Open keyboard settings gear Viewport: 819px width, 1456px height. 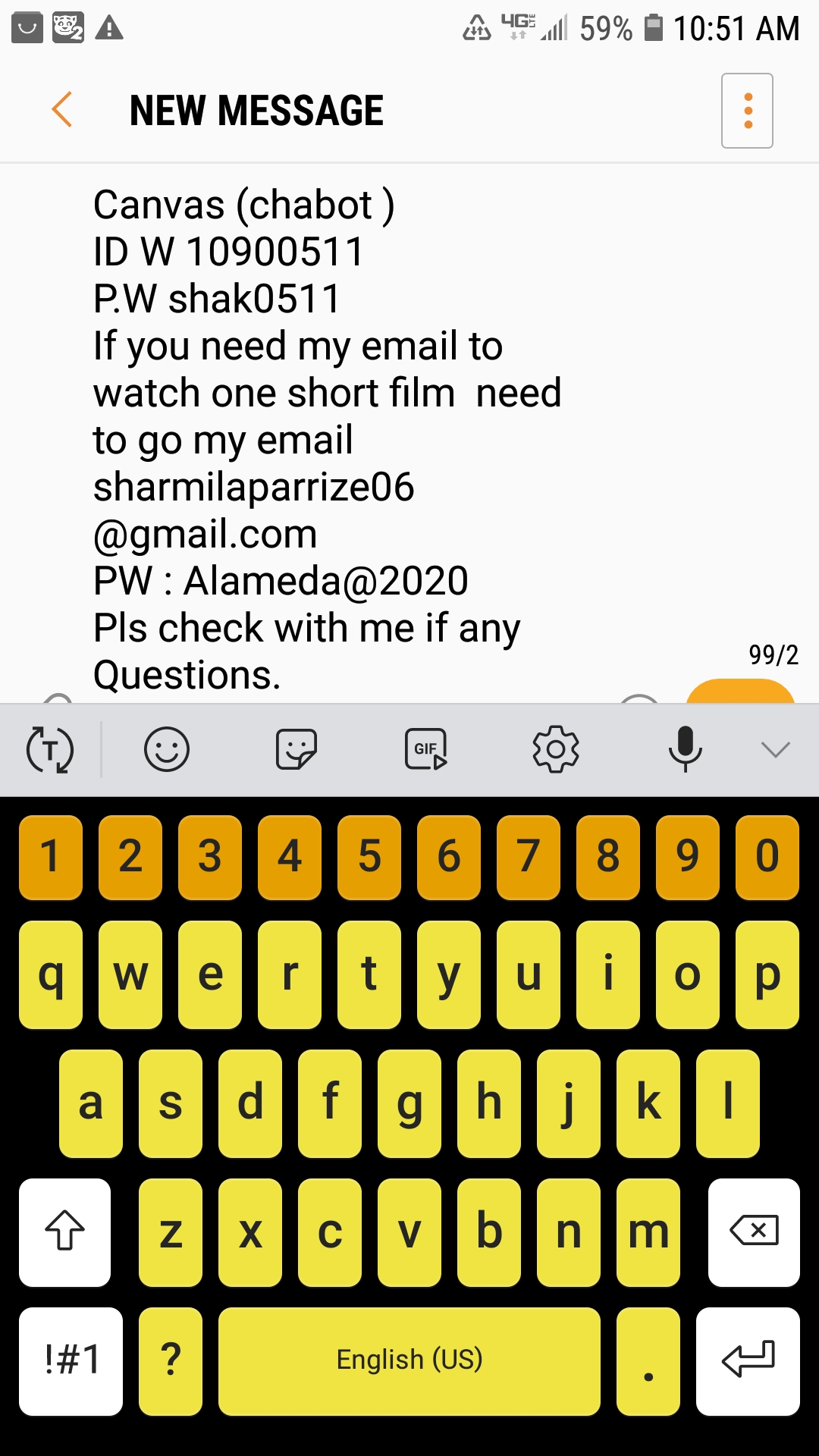[556, 749]
